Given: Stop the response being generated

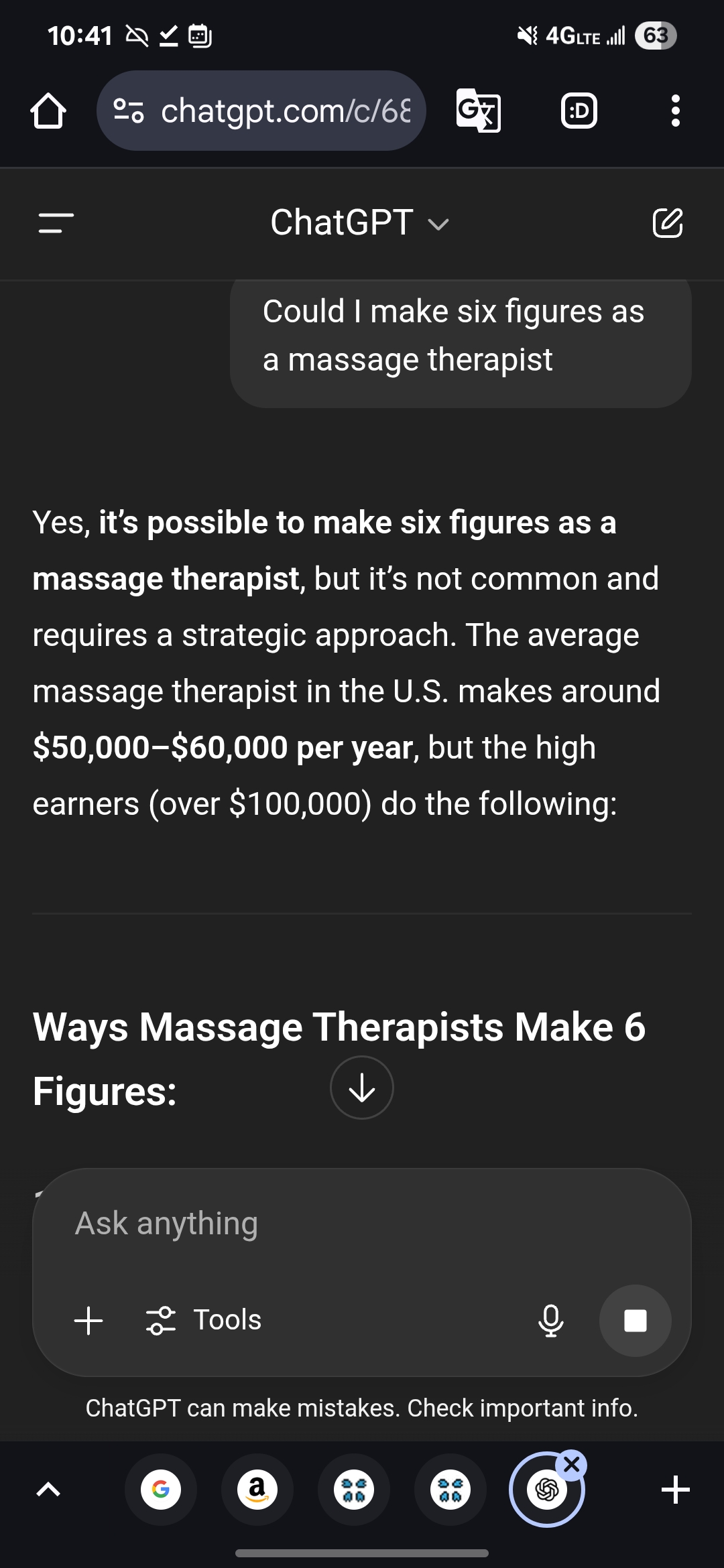Looking at the screenshot, I should pyautogui.click(x=635, y=1321).
